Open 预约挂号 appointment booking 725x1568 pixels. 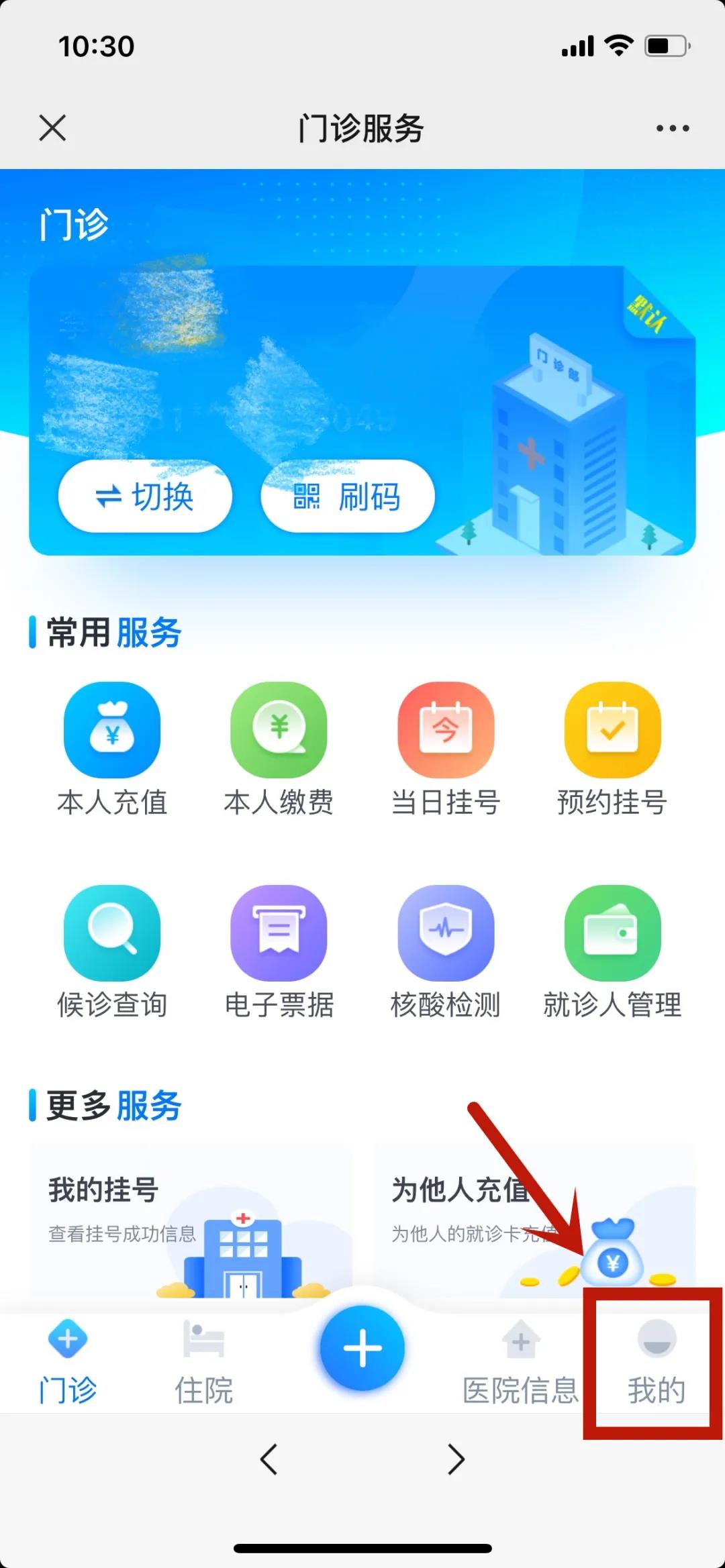[612, 749]
